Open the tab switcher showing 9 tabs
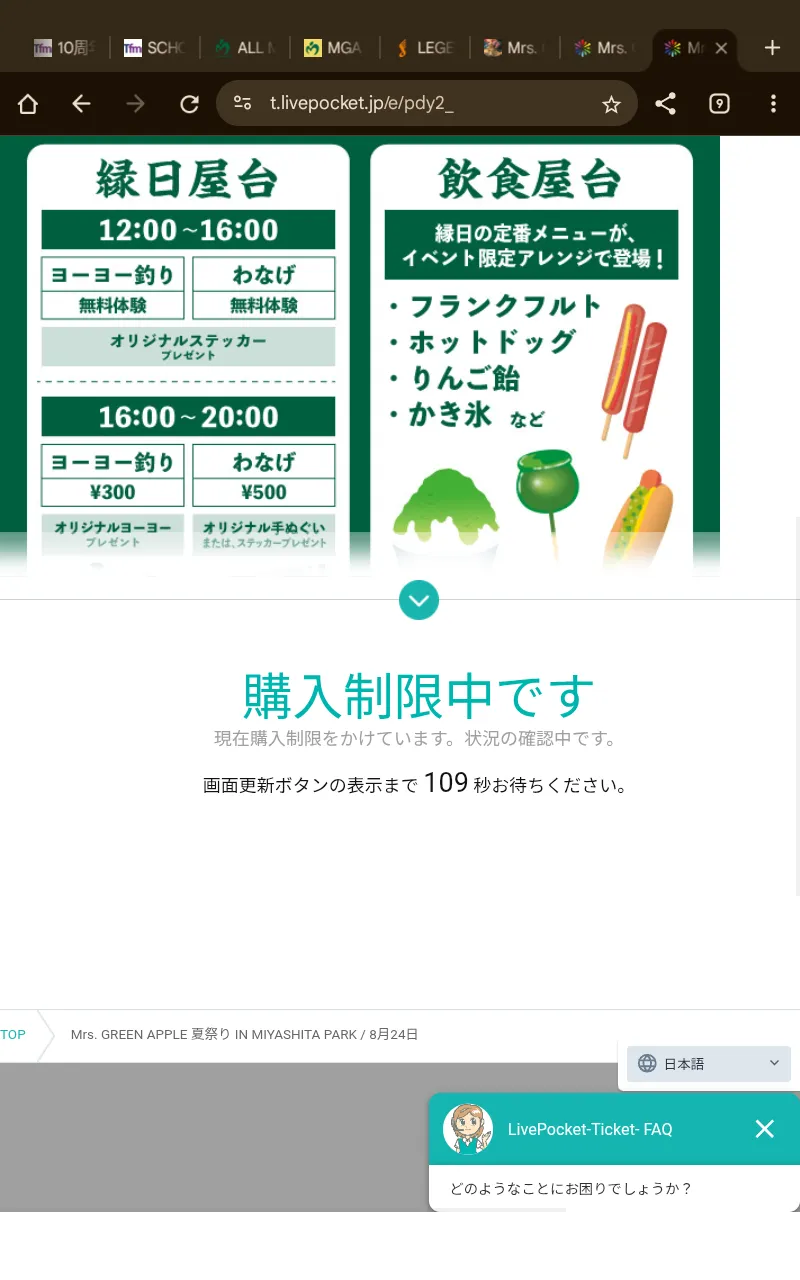The image size is (800, 1280). tap(719, 104)
